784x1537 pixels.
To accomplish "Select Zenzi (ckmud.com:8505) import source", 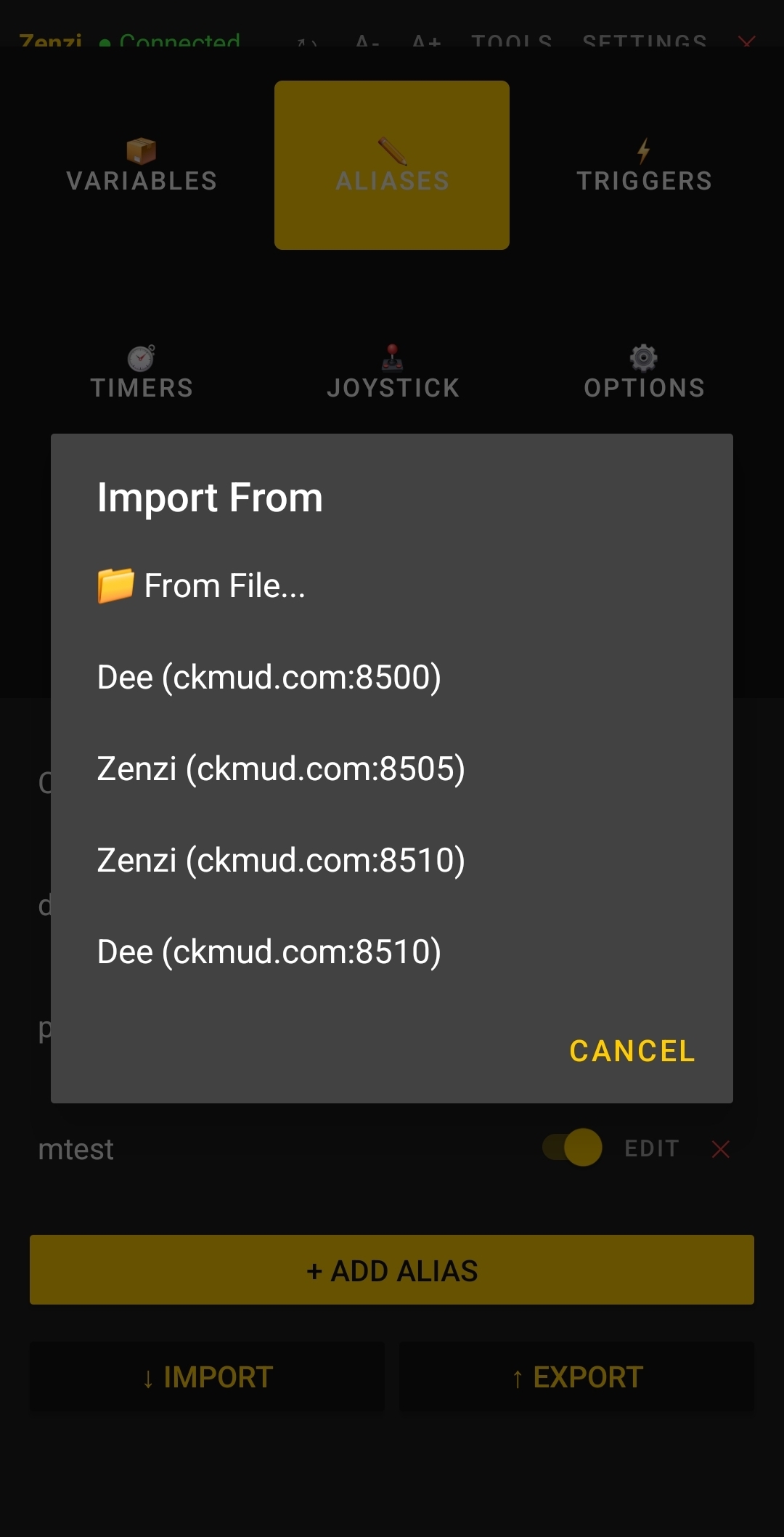I will pyautogui.click(x=282, y=768).
